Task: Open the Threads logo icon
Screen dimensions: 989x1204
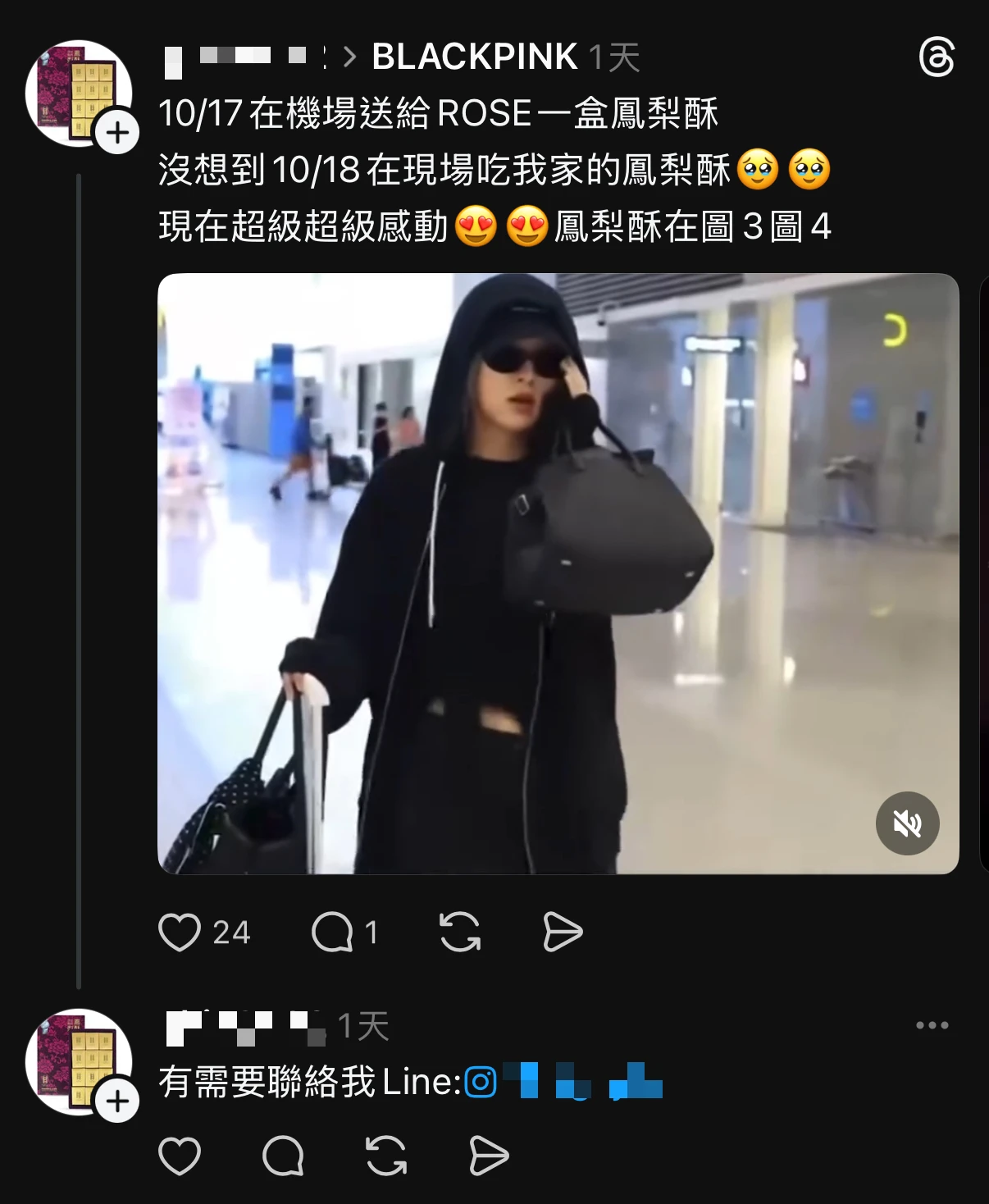Action: point(937,58)
